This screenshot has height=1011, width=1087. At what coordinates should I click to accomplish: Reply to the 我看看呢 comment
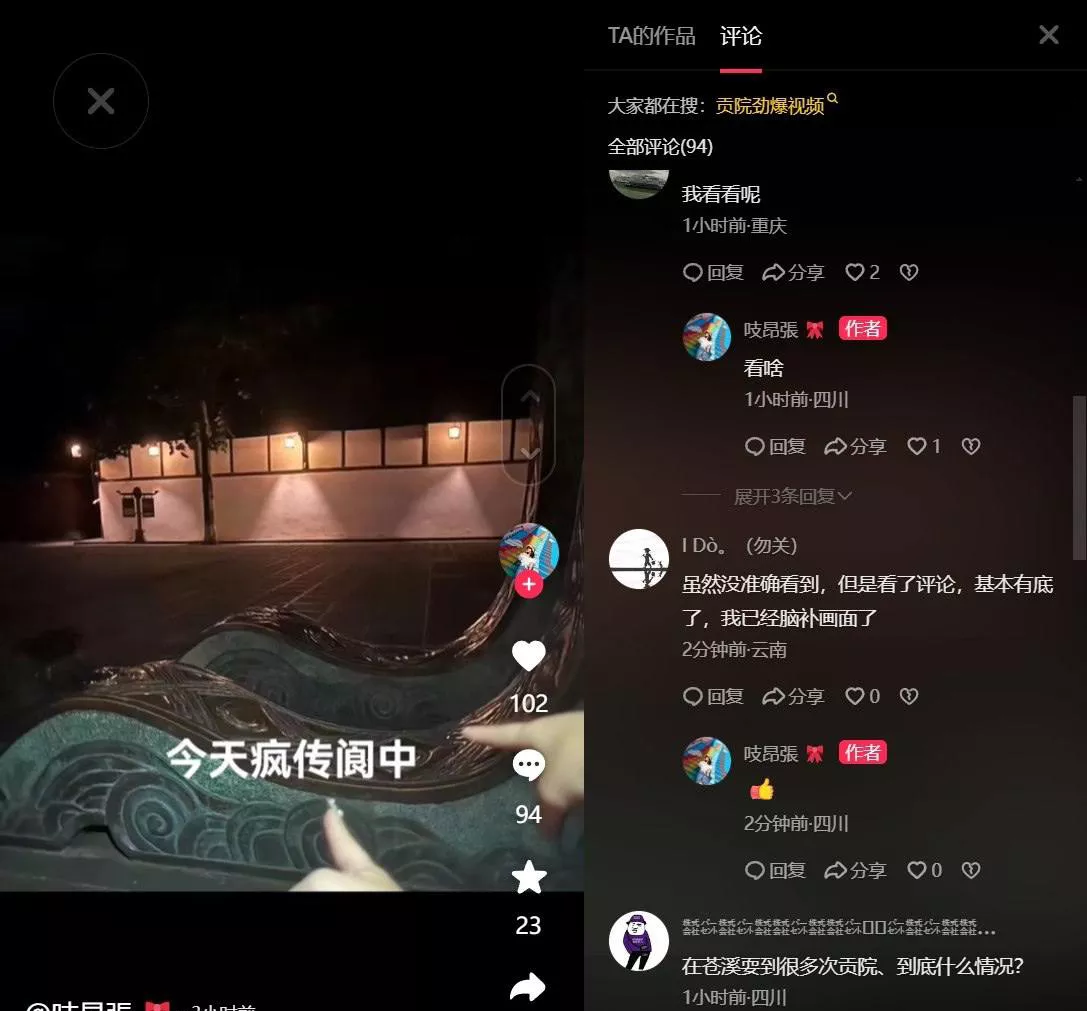point(713,272)
